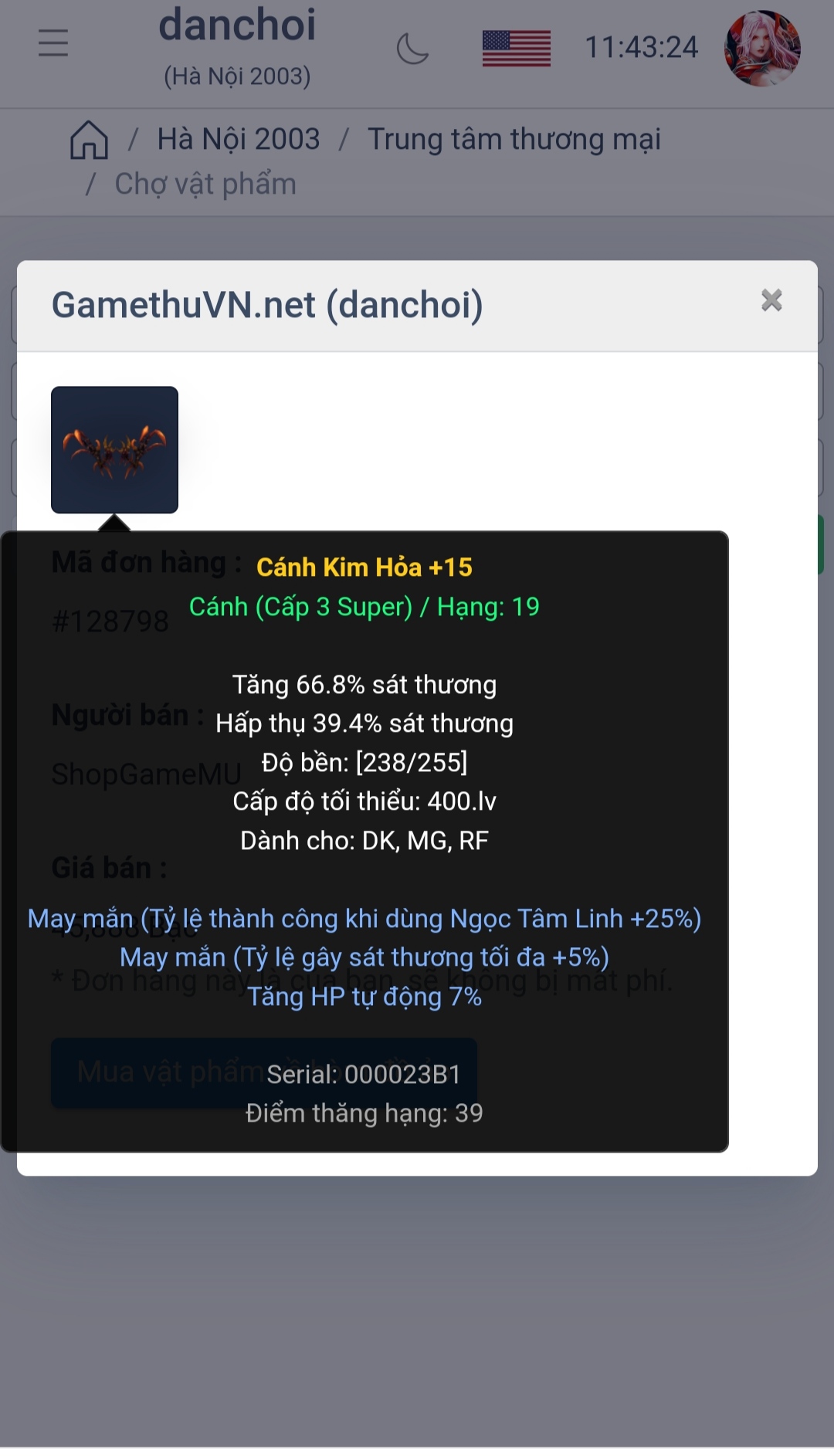The image size is (834, 1456).
Task: Close the GamethuVN.net dialog
Action: [771, 300]
